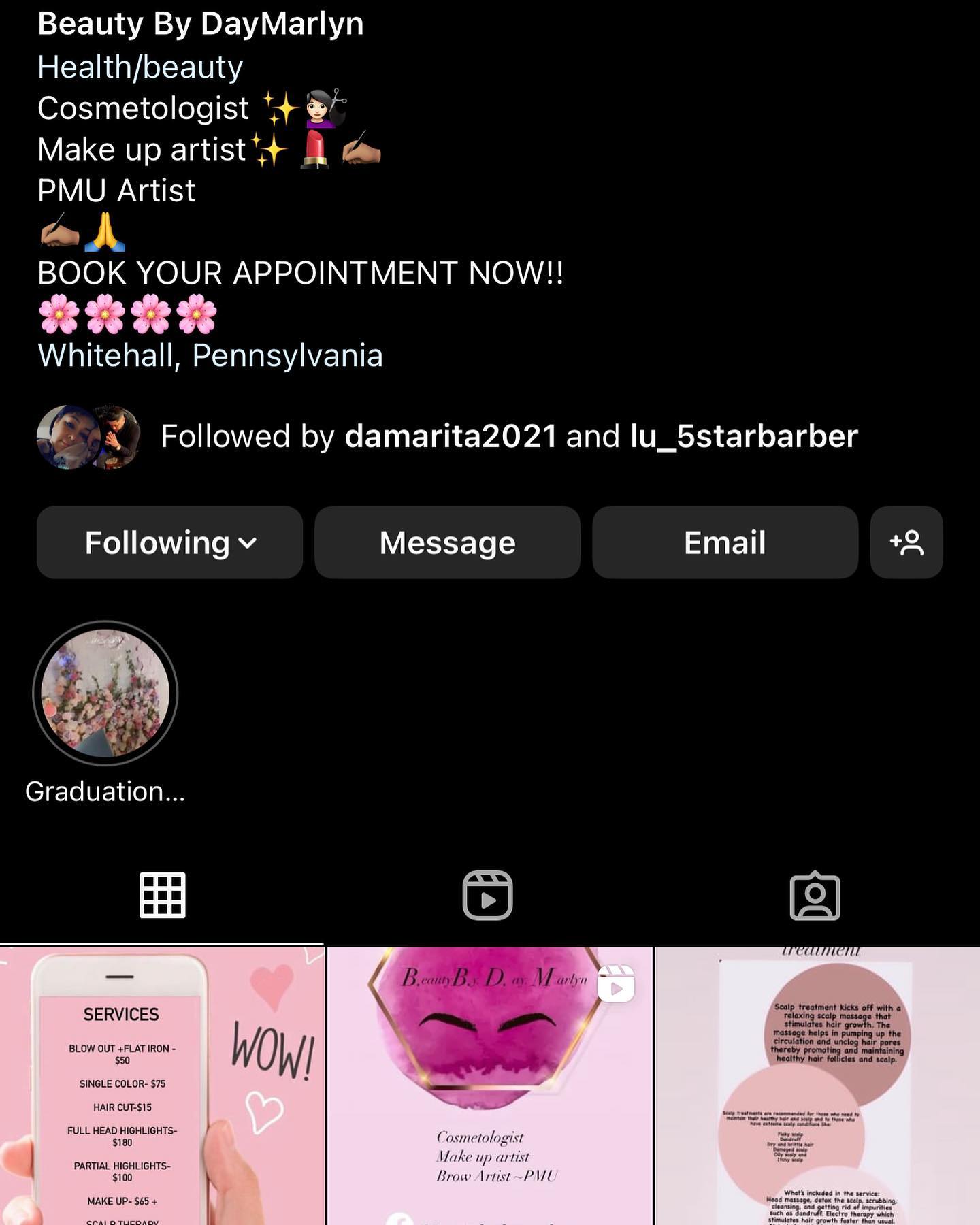Open the eyebrow logo reel post
Screen dimensions: 980x1225
[x=489, y=1086]
